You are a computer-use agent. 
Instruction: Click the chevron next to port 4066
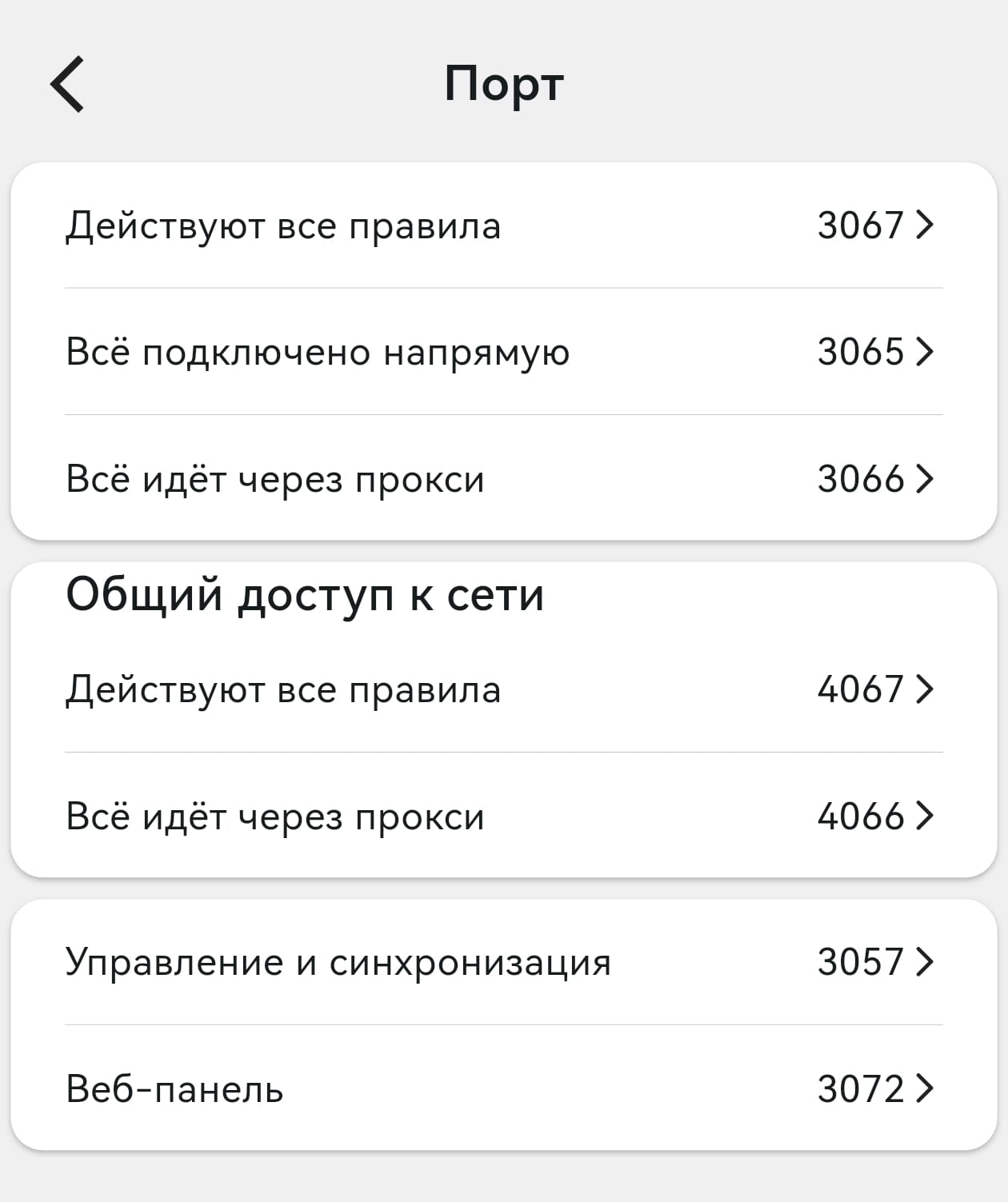924,817
